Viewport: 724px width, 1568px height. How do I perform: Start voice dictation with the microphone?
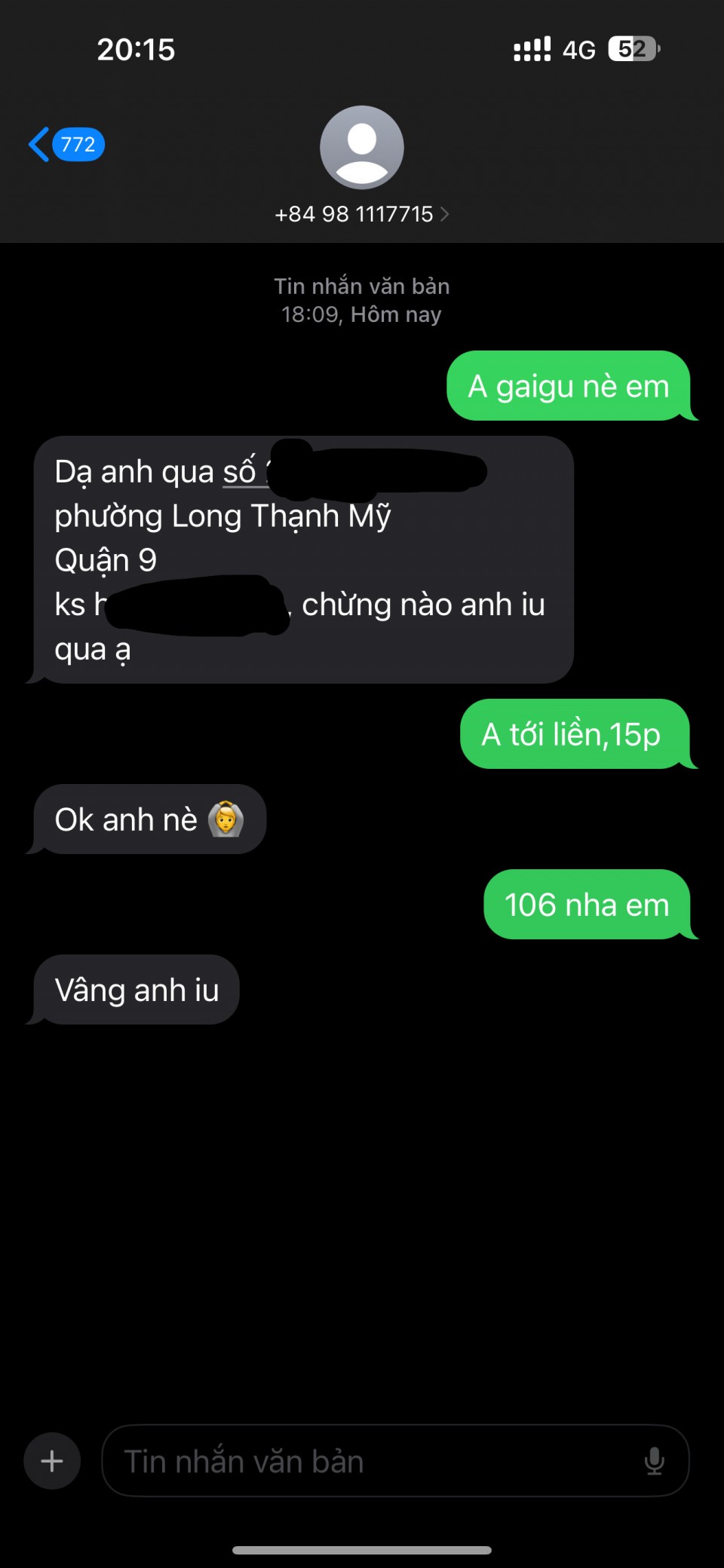tap(654, 1461)
